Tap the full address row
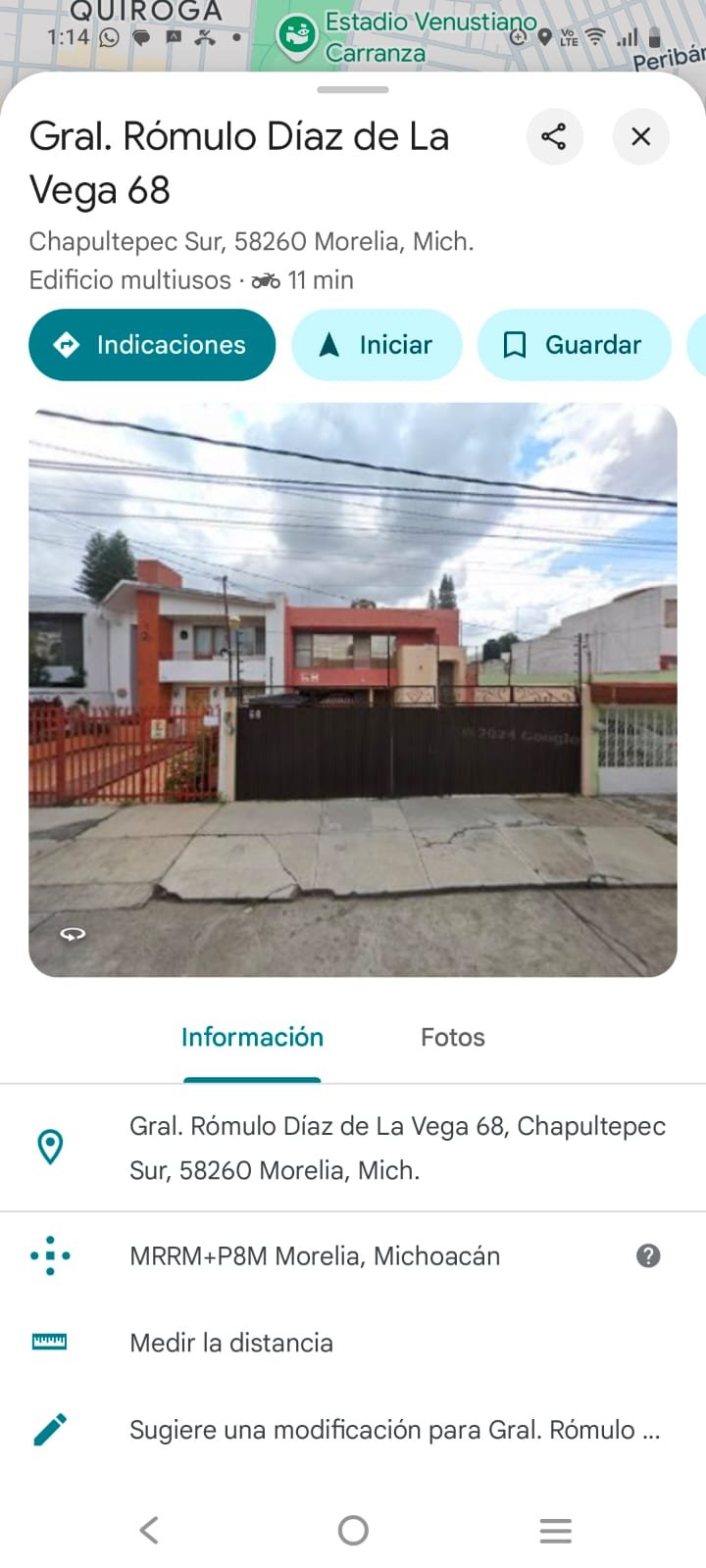 tap(397, 1148)
